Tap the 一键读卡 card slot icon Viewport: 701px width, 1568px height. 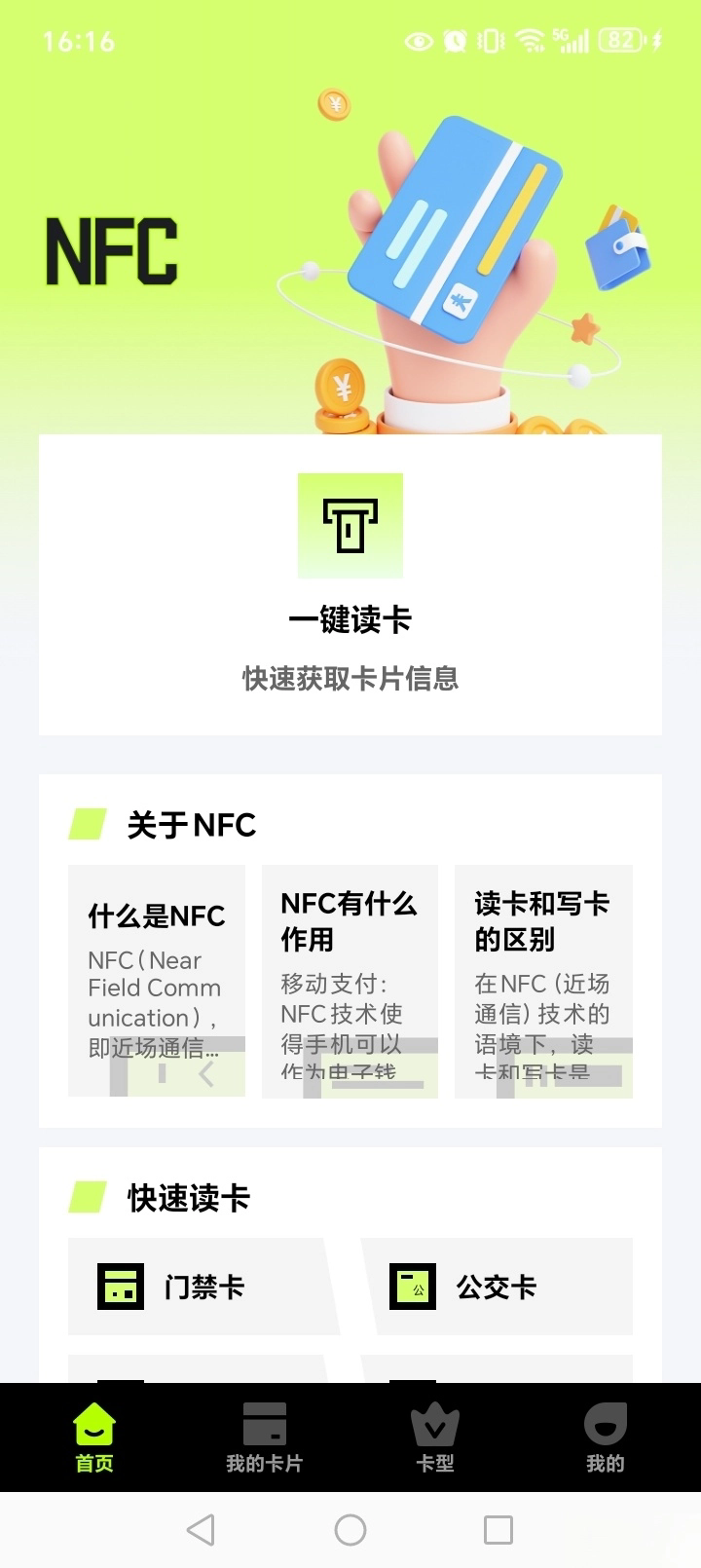(350, 526)
